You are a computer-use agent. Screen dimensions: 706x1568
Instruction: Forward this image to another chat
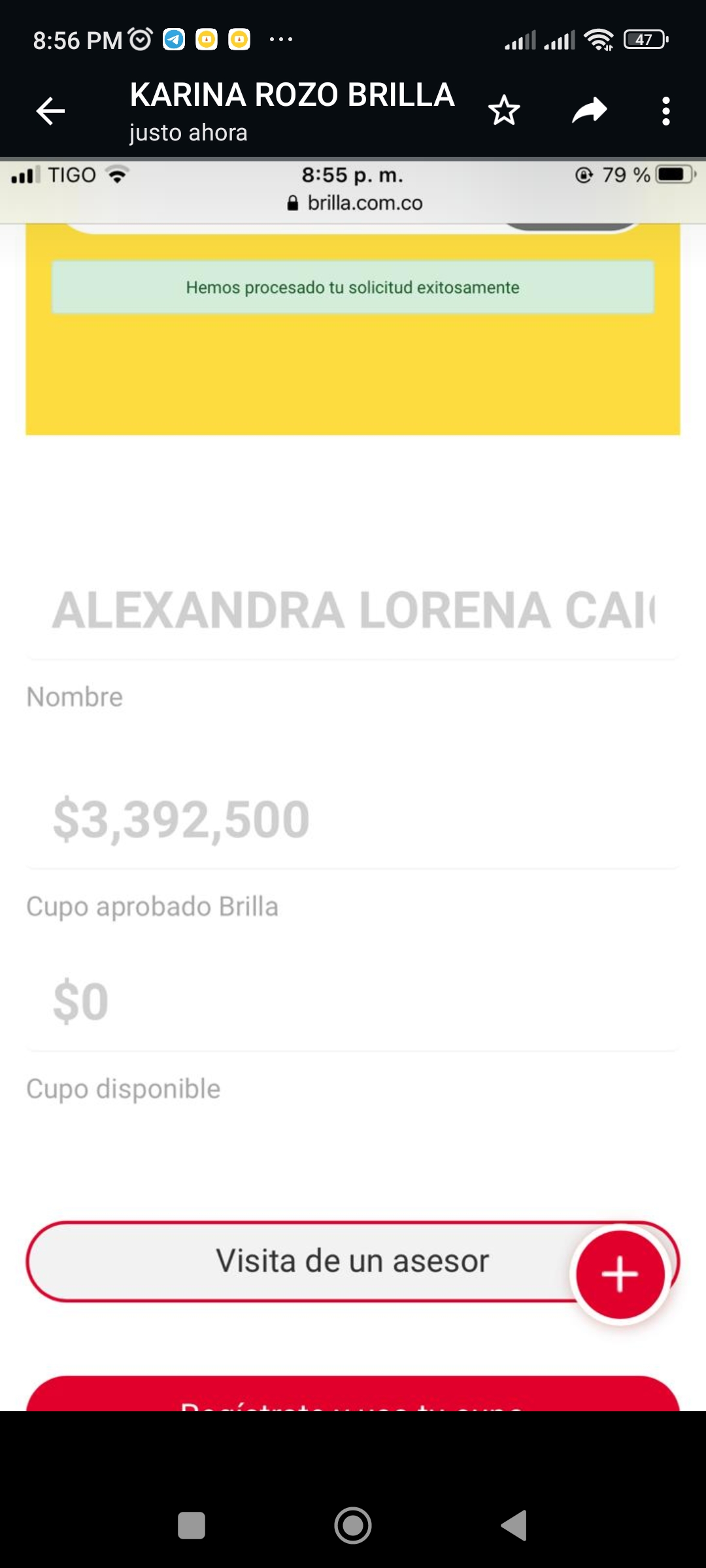pyautogui.click(x=590, y=110)
